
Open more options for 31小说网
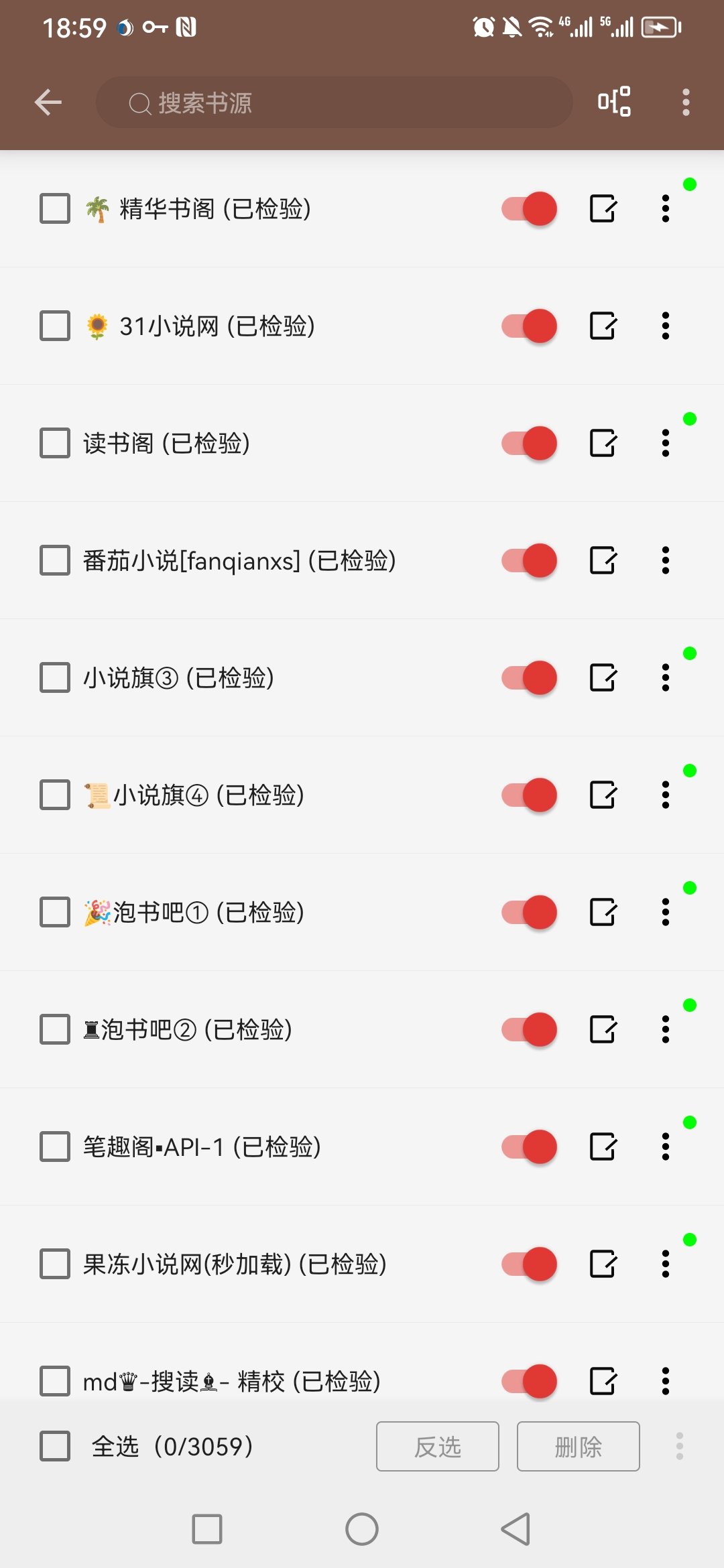click(x=665, y=326)
